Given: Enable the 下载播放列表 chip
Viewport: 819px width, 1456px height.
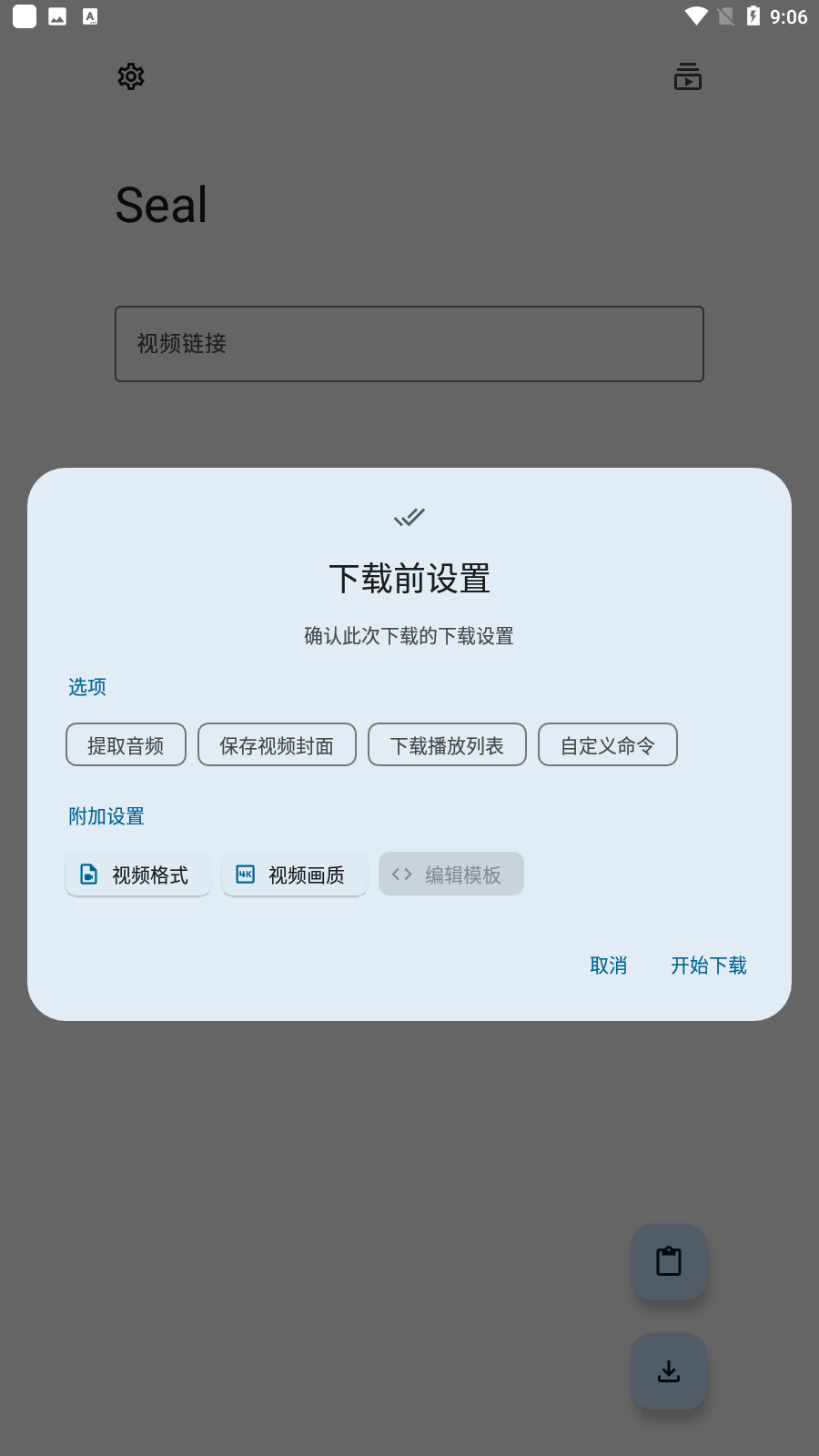Looking at the screenshot, I should 447,745.
